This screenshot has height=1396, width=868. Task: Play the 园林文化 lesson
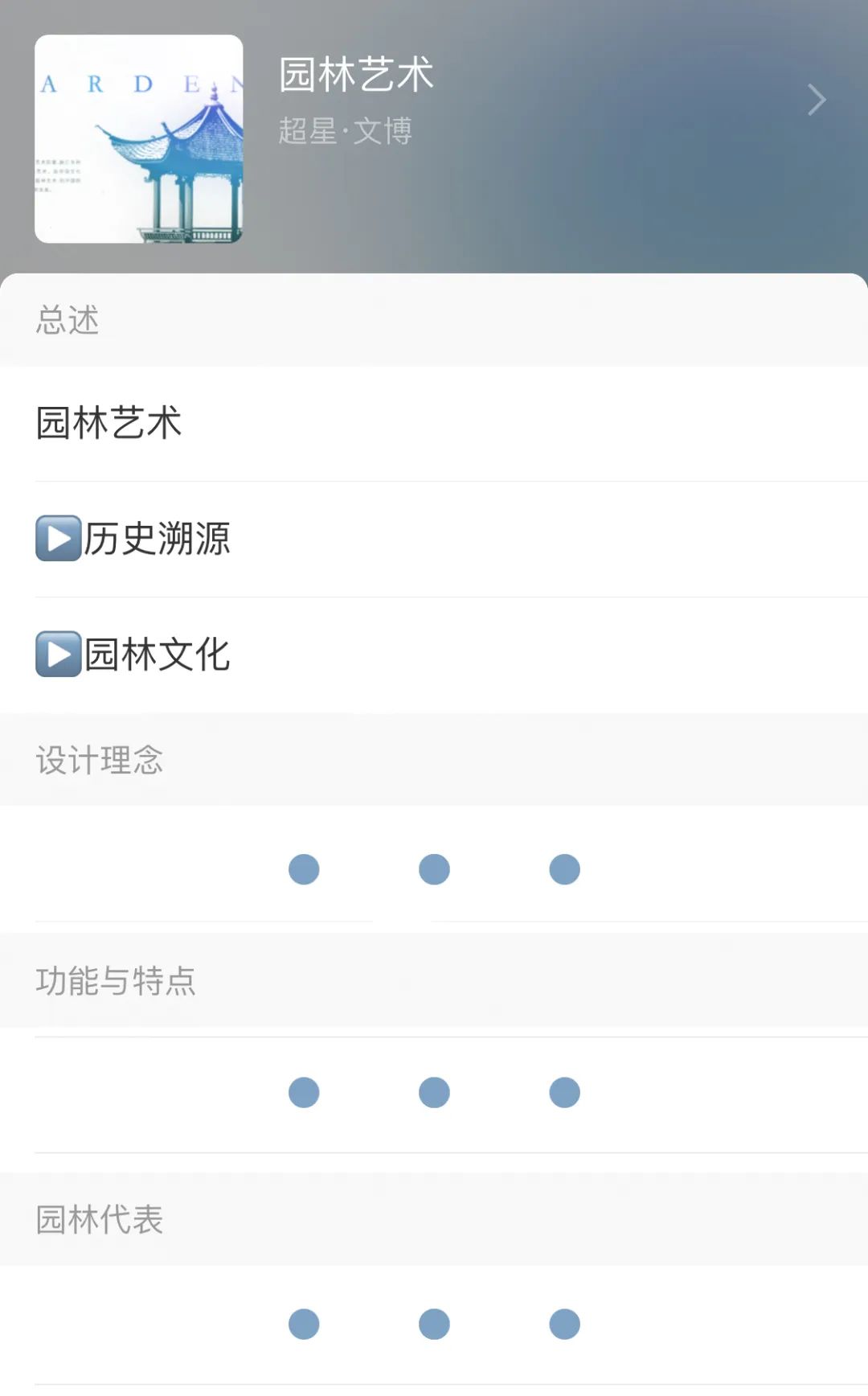434,655
